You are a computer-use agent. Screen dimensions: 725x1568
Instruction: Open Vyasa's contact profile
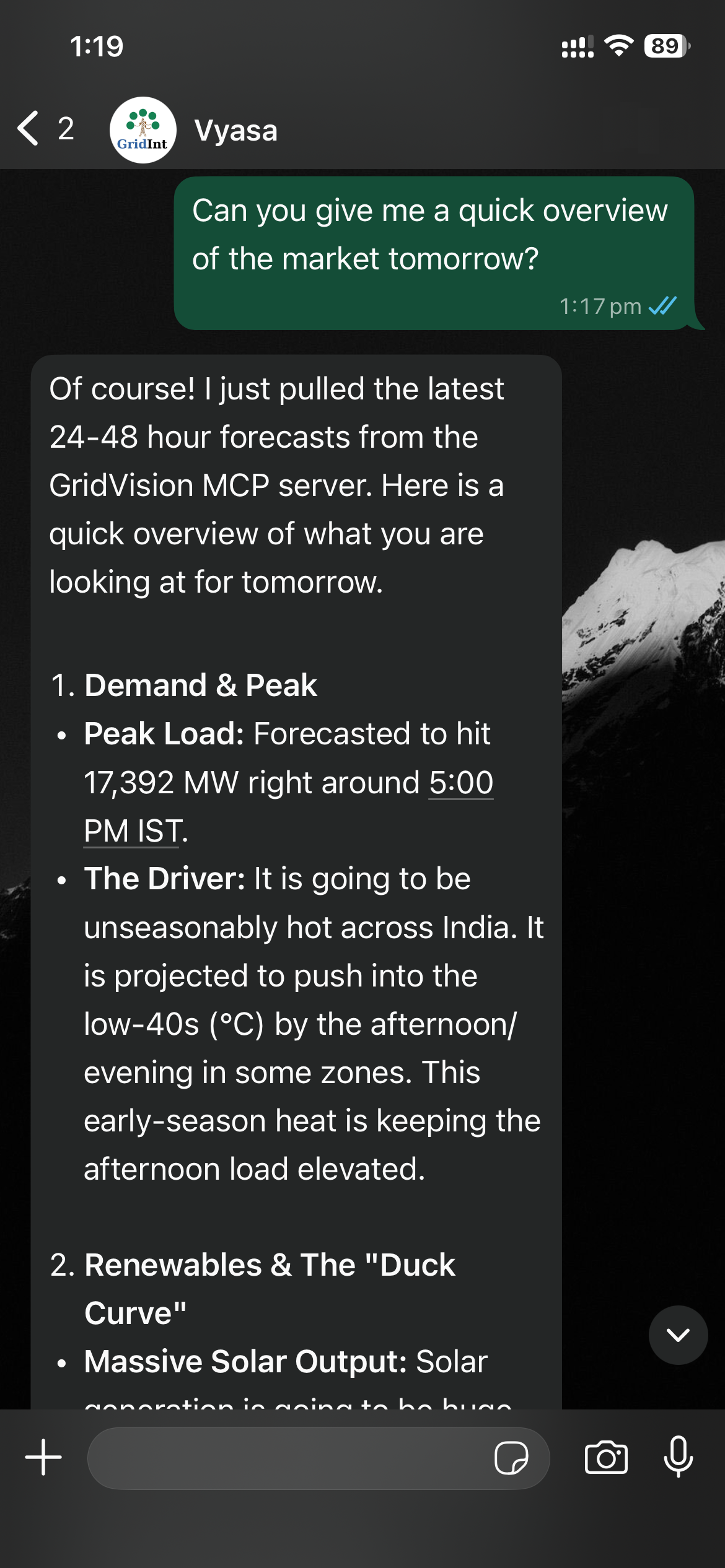tap(235, 130)
